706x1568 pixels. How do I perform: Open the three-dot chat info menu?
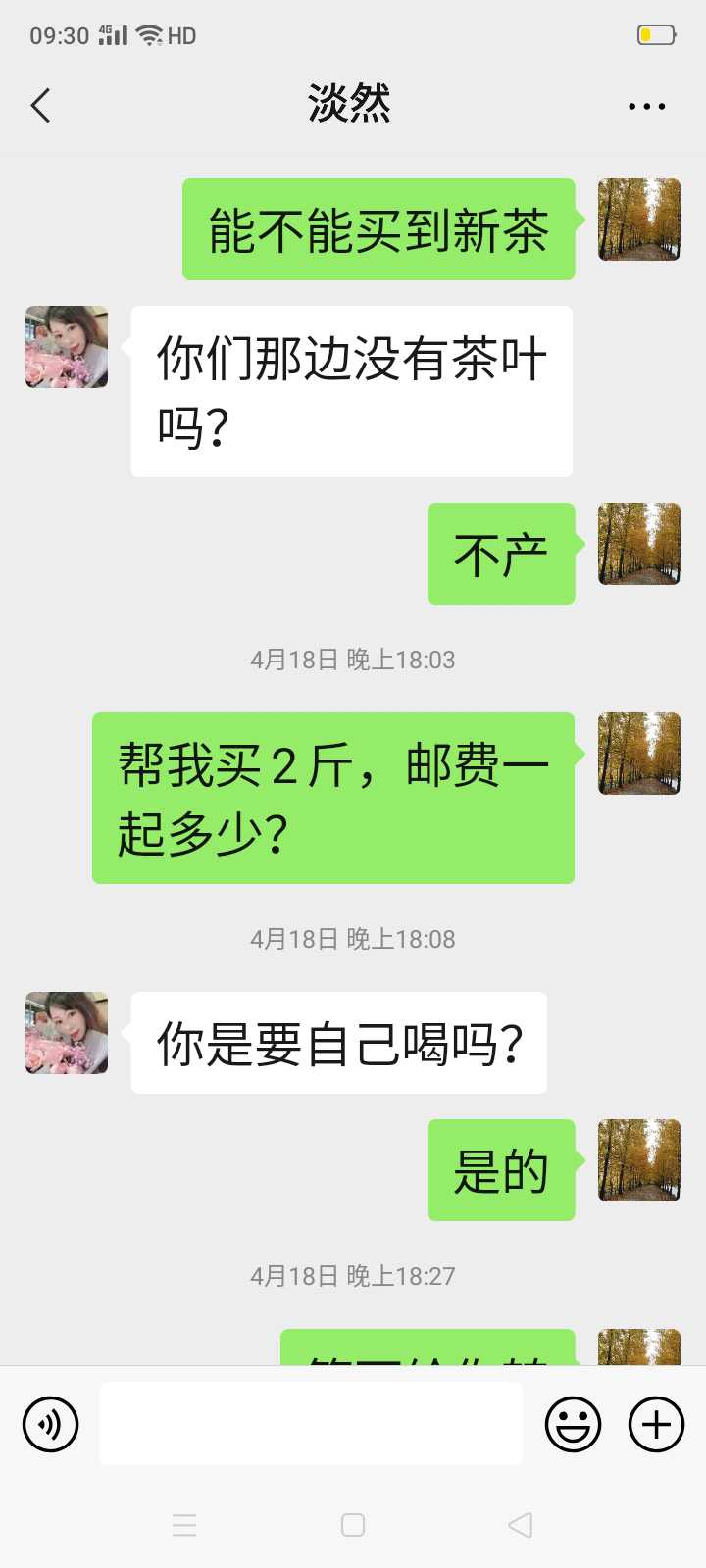[x=647, y=106]
